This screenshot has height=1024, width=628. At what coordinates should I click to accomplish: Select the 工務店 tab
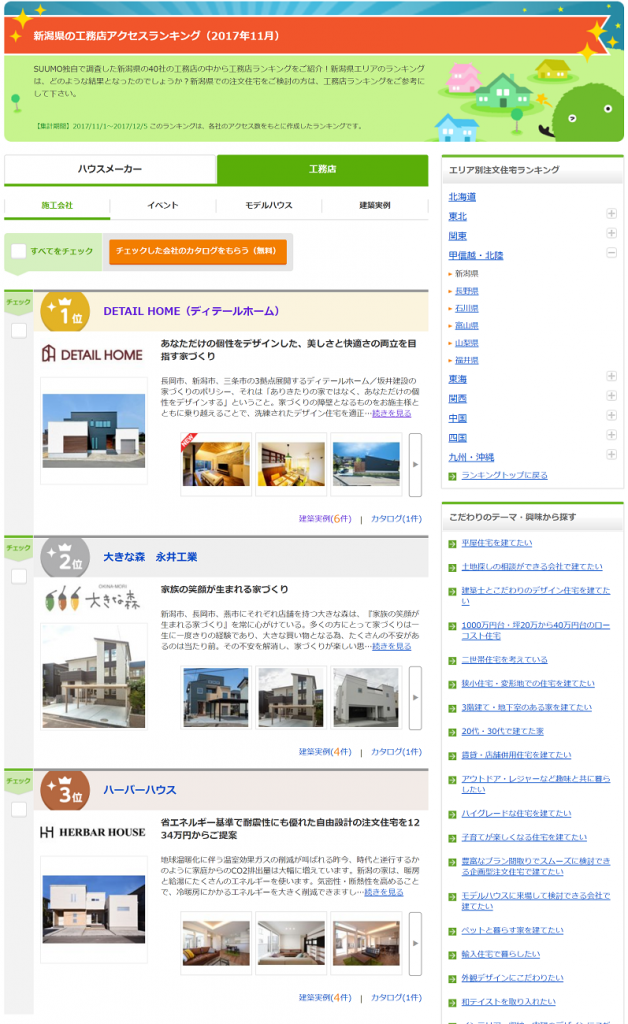point(322,170)
